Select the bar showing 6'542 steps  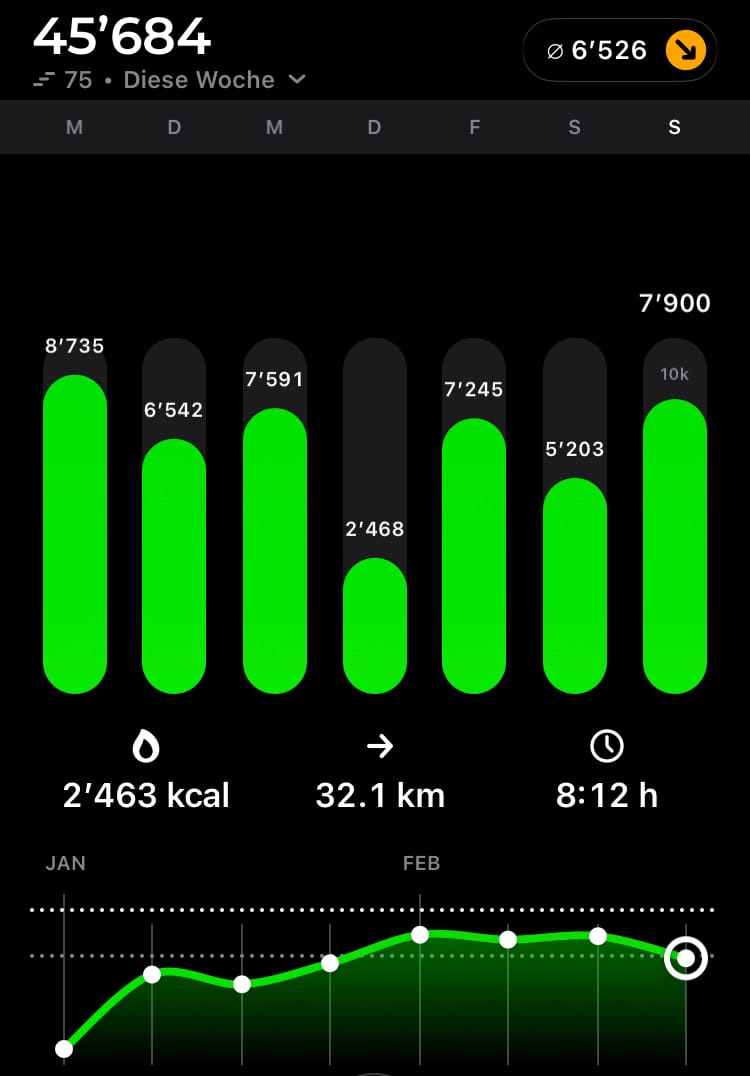coord(174,566)
